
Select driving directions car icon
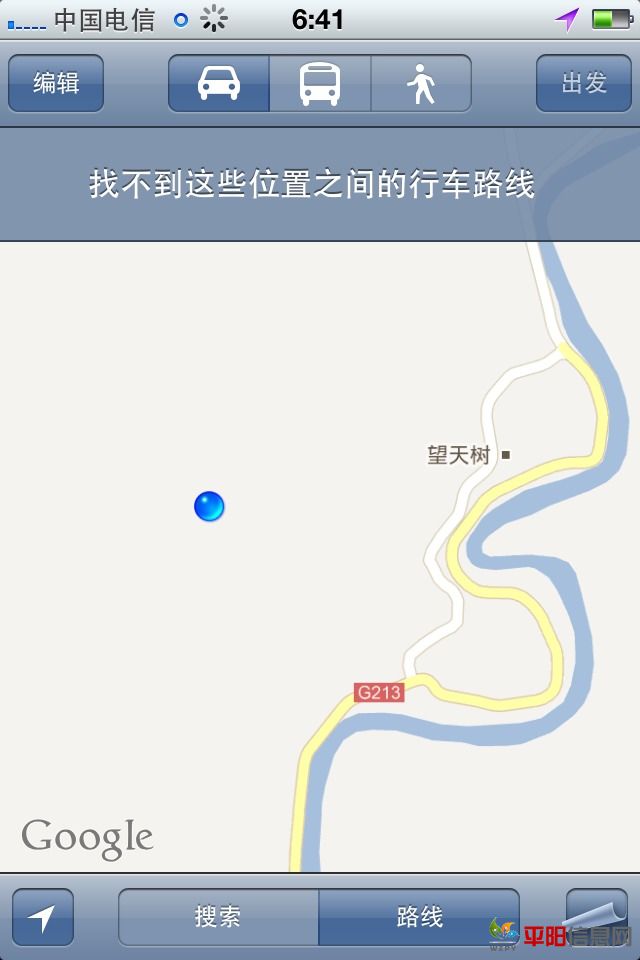[x=219, y=83]
